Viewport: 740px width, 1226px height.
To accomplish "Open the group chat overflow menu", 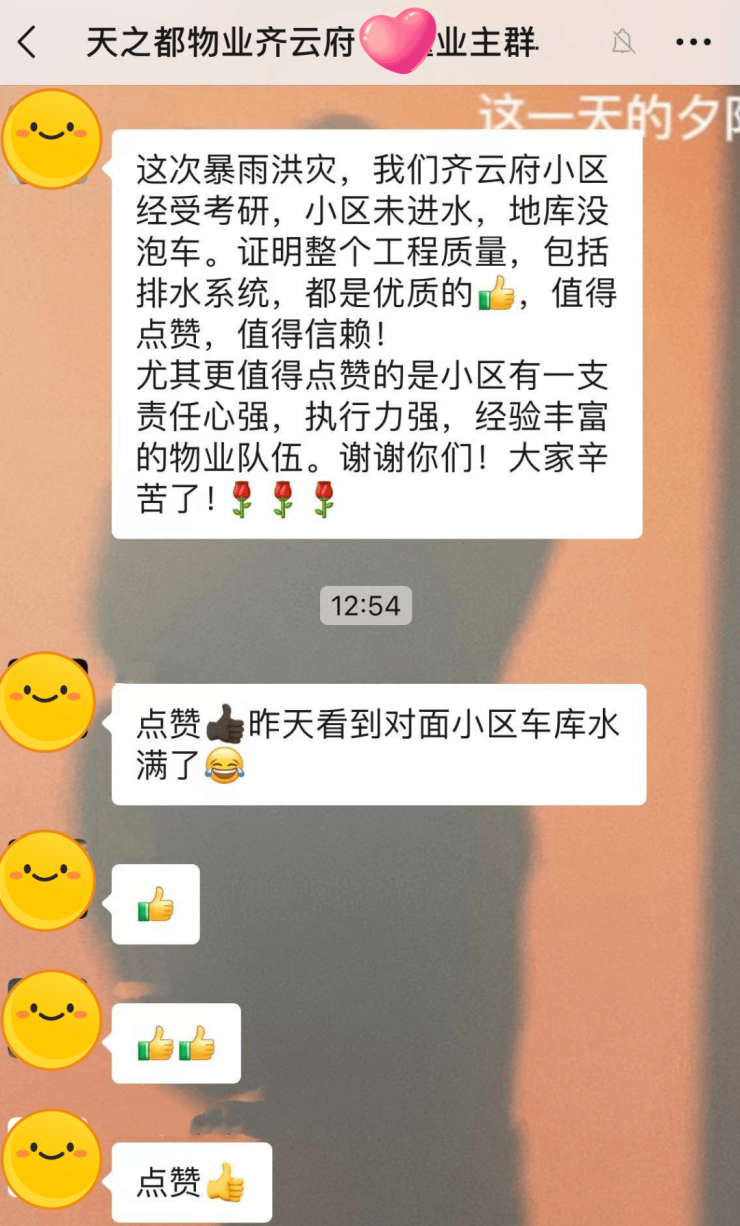I will pyautogui.click(x=693, y=42).
